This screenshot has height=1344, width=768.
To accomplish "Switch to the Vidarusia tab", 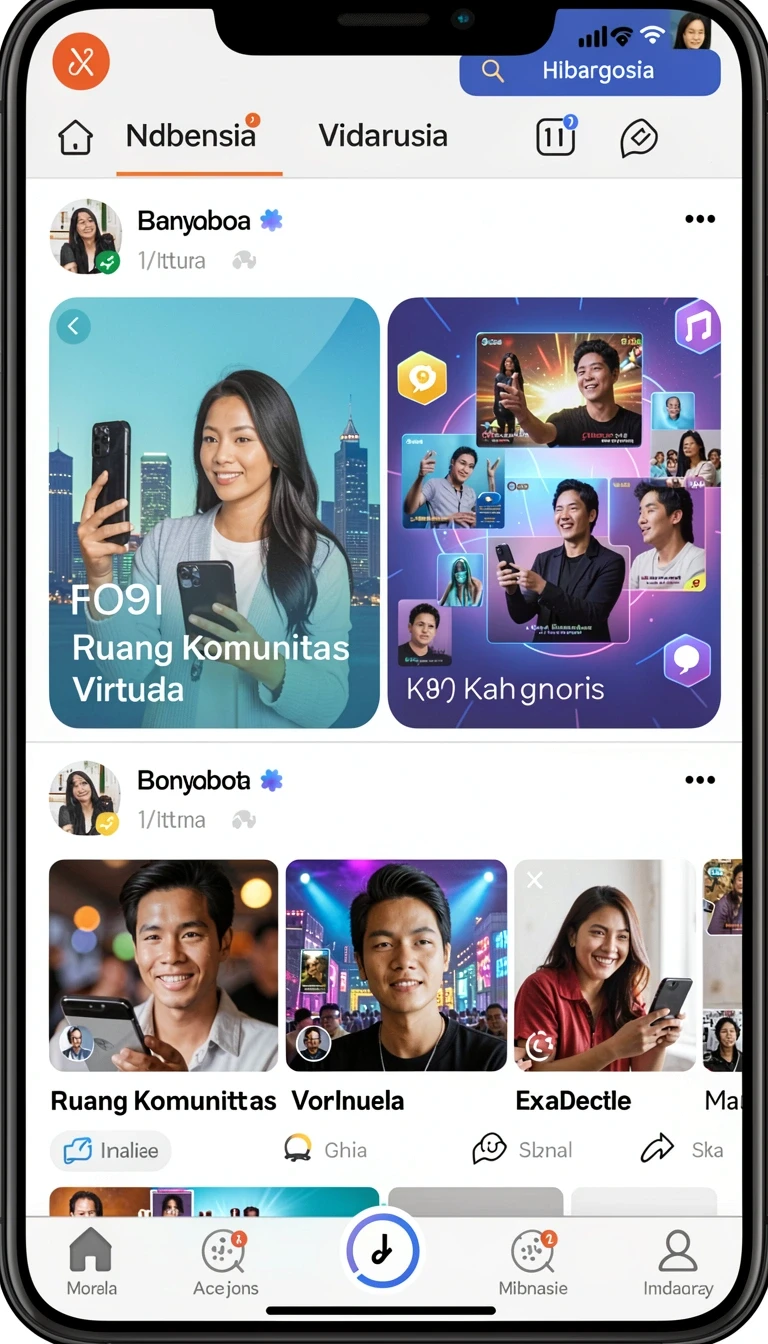I will tap(383, 135).
